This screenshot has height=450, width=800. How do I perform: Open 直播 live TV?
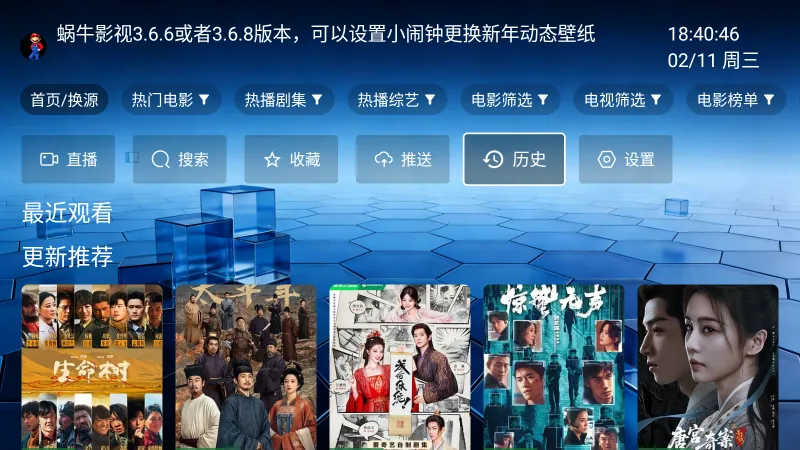pos(69,159)
